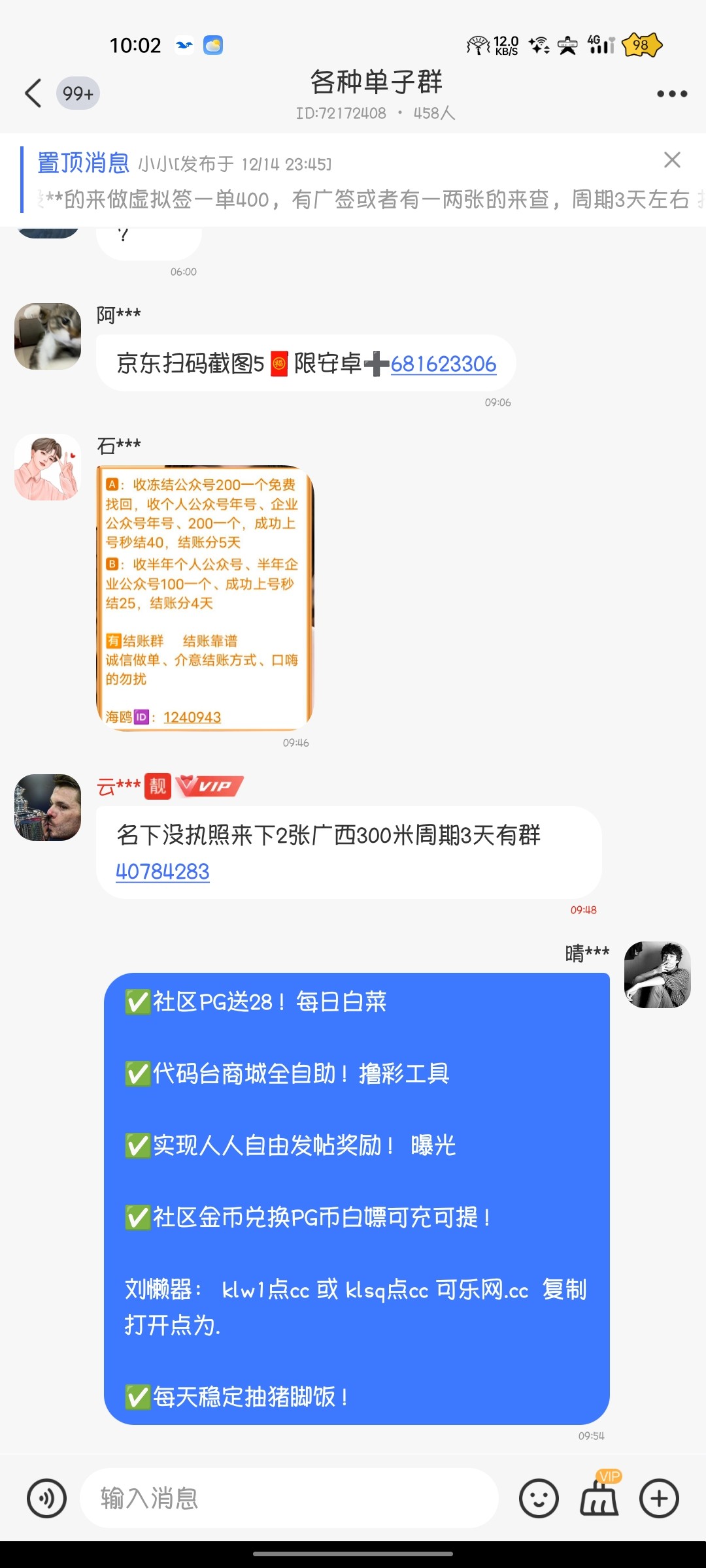The image size is (706, 1568).
Task: Switch to voice message input
Action: pos(46,1498)
